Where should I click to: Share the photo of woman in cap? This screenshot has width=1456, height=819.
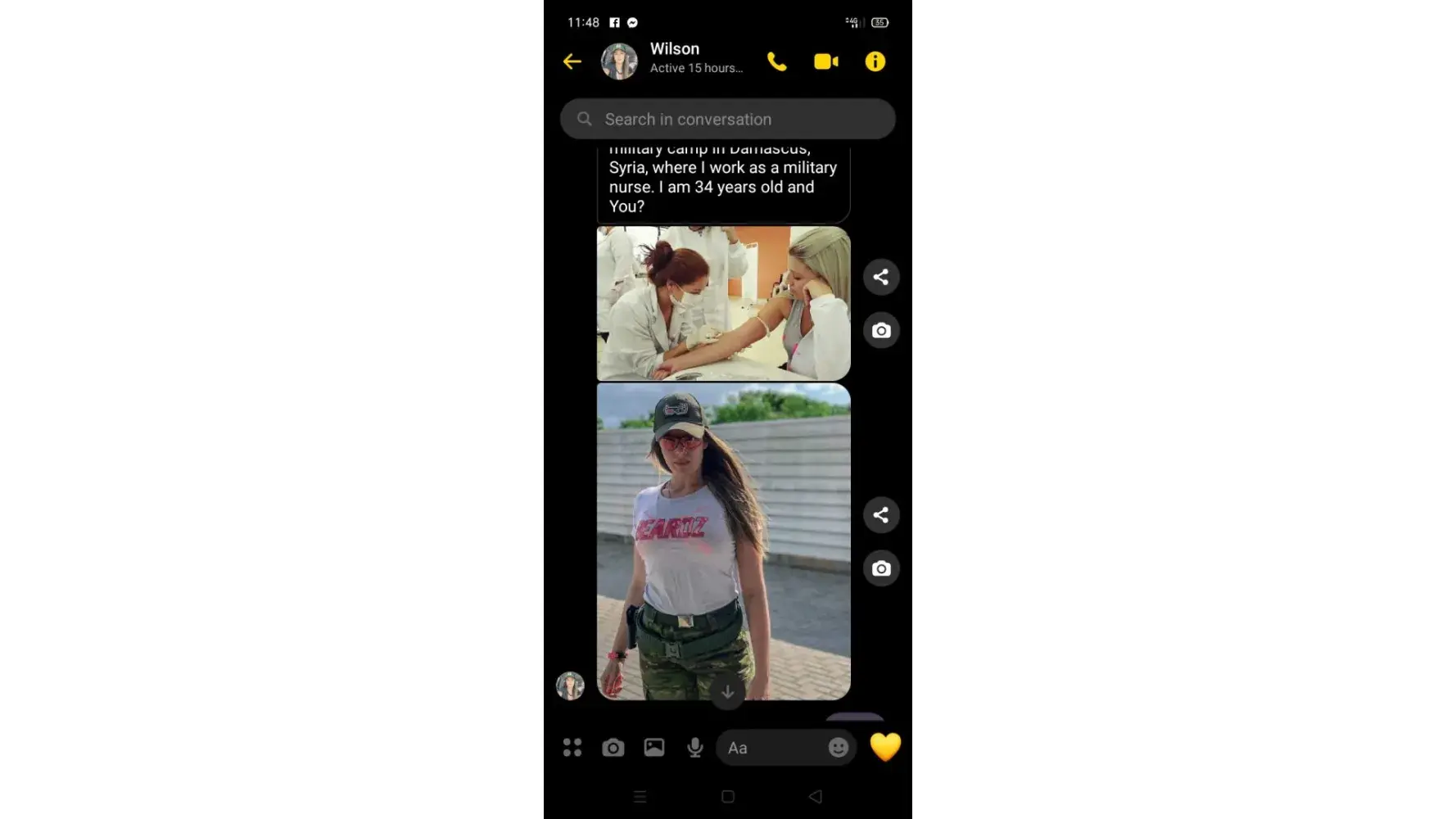coord(880,515)
